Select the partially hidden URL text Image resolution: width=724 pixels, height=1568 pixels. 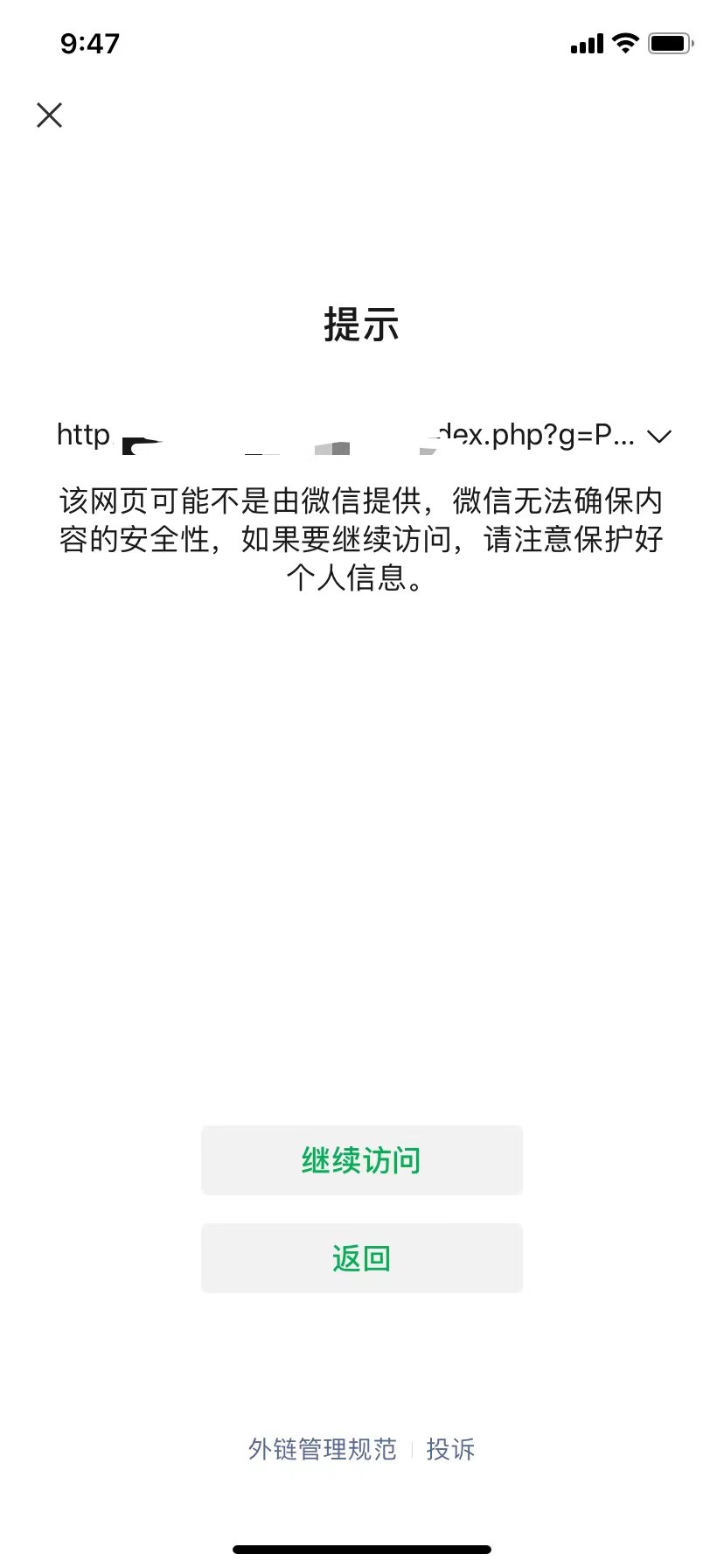point(350,435)
